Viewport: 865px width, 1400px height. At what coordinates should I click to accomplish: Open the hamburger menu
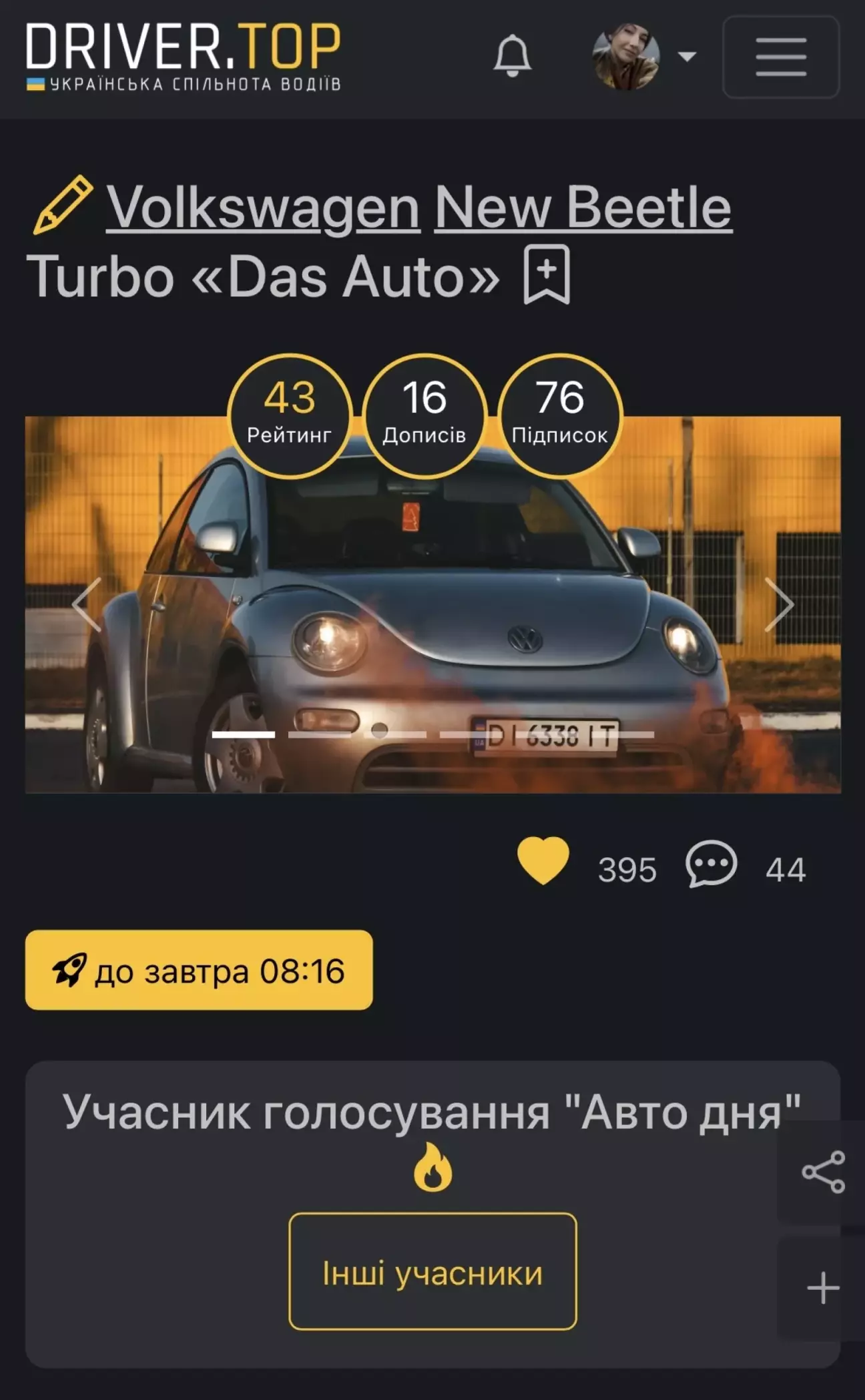[x=781, y=57]
